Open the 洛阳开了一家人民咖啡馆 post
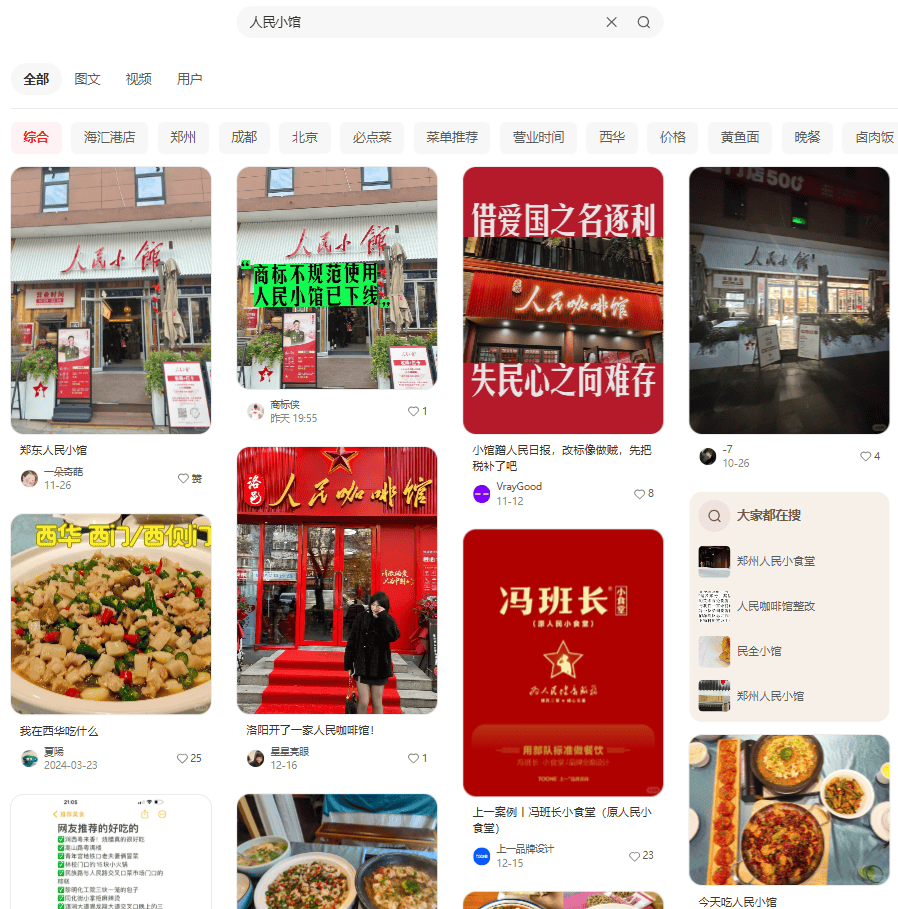This screenshot has width=898, height=909. click(x=337, y=580)
